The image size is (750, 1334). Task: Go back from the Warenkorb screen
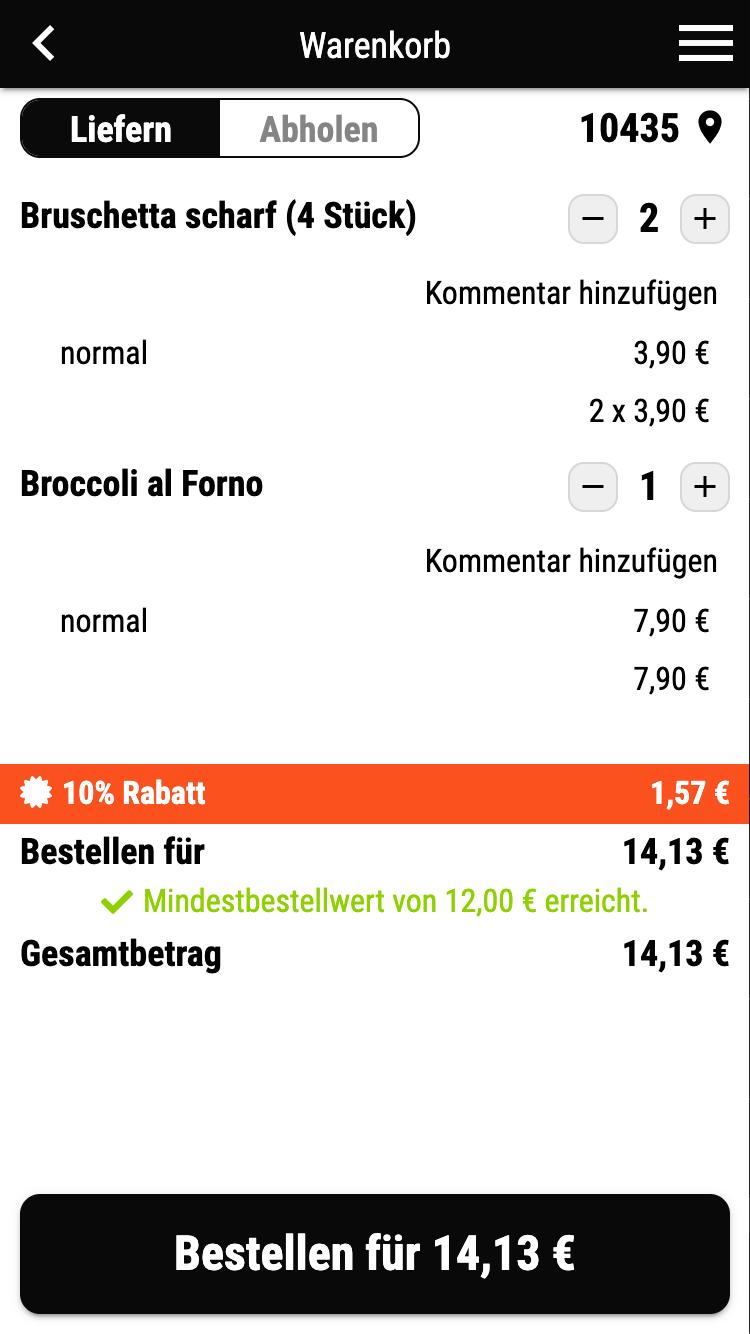coord(44,44)
